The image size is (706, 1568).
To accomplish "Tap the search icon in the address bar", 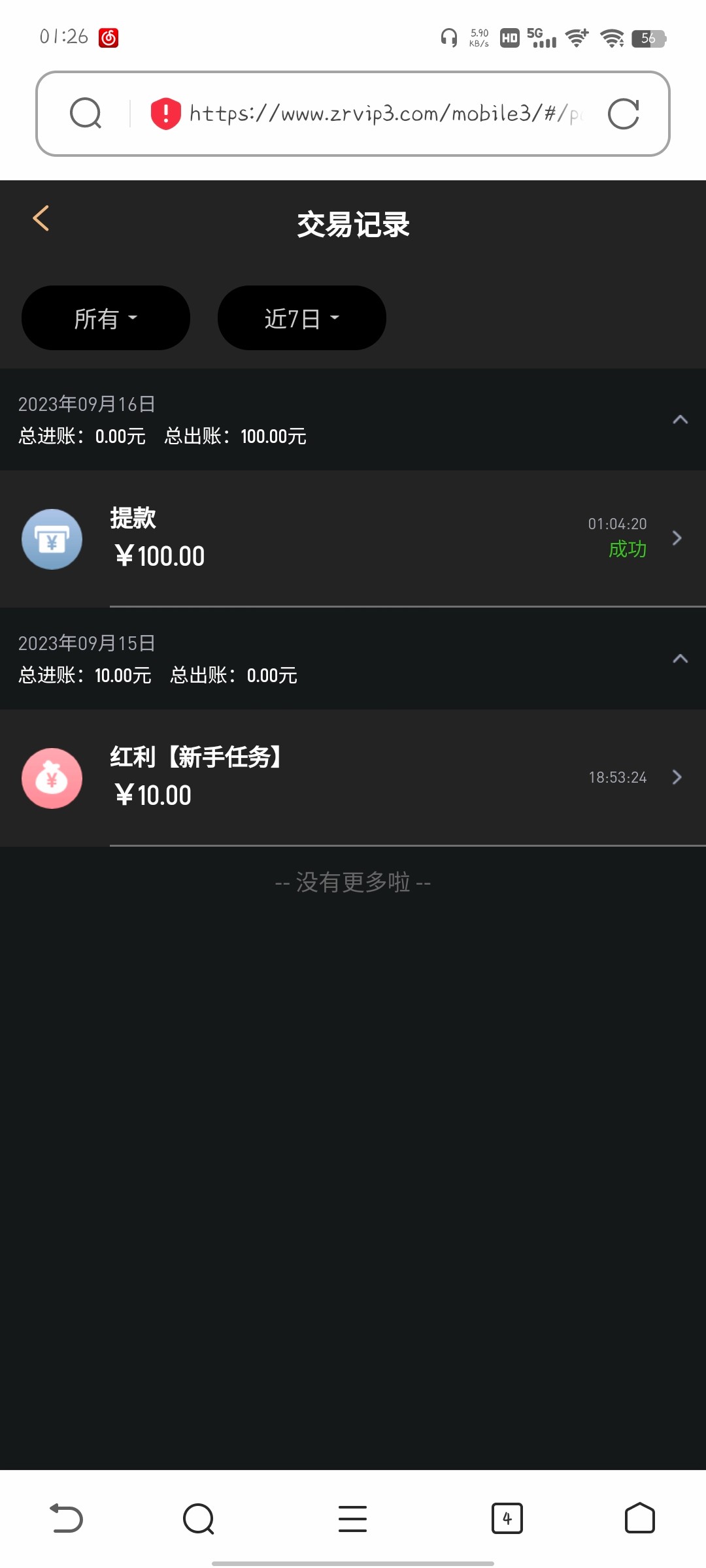I will (86, 114).
